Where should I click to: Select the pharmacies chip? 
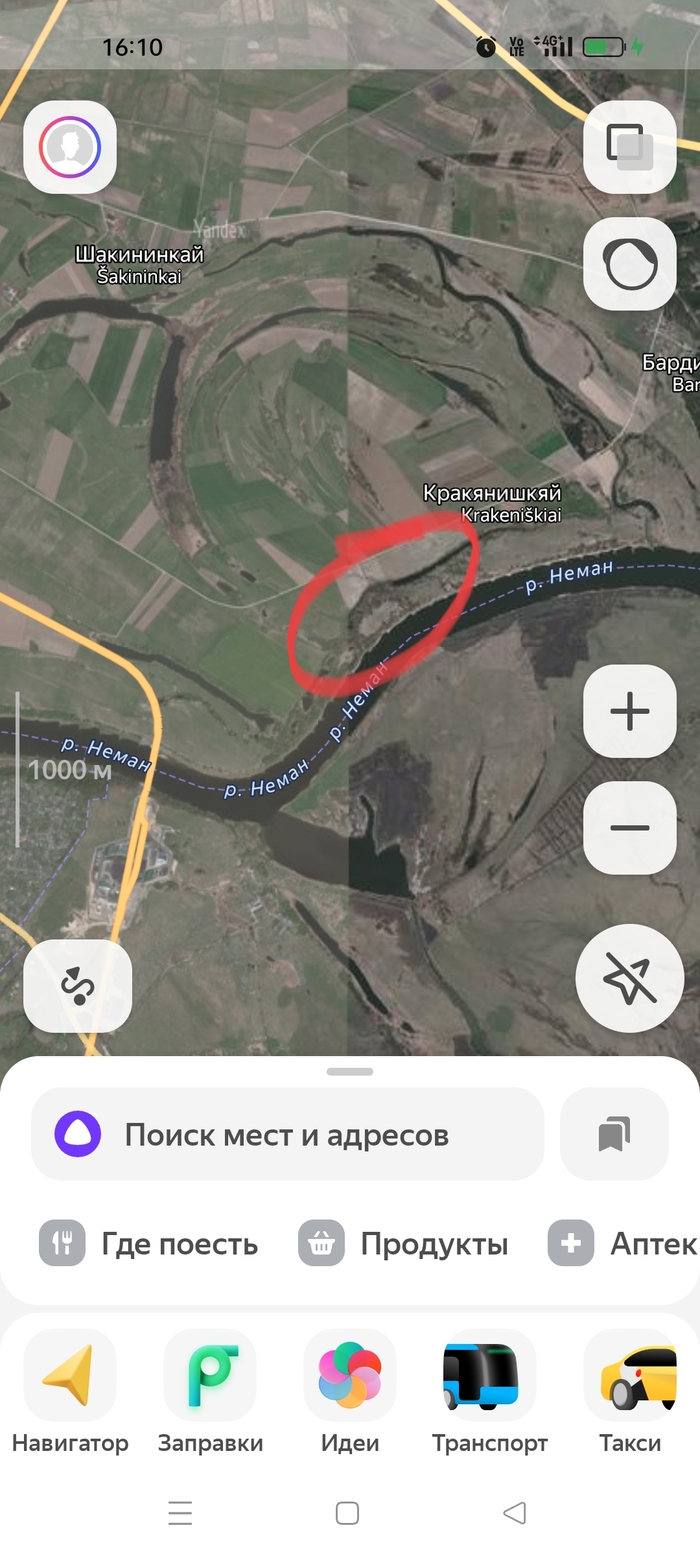(x=622, y=1244)
